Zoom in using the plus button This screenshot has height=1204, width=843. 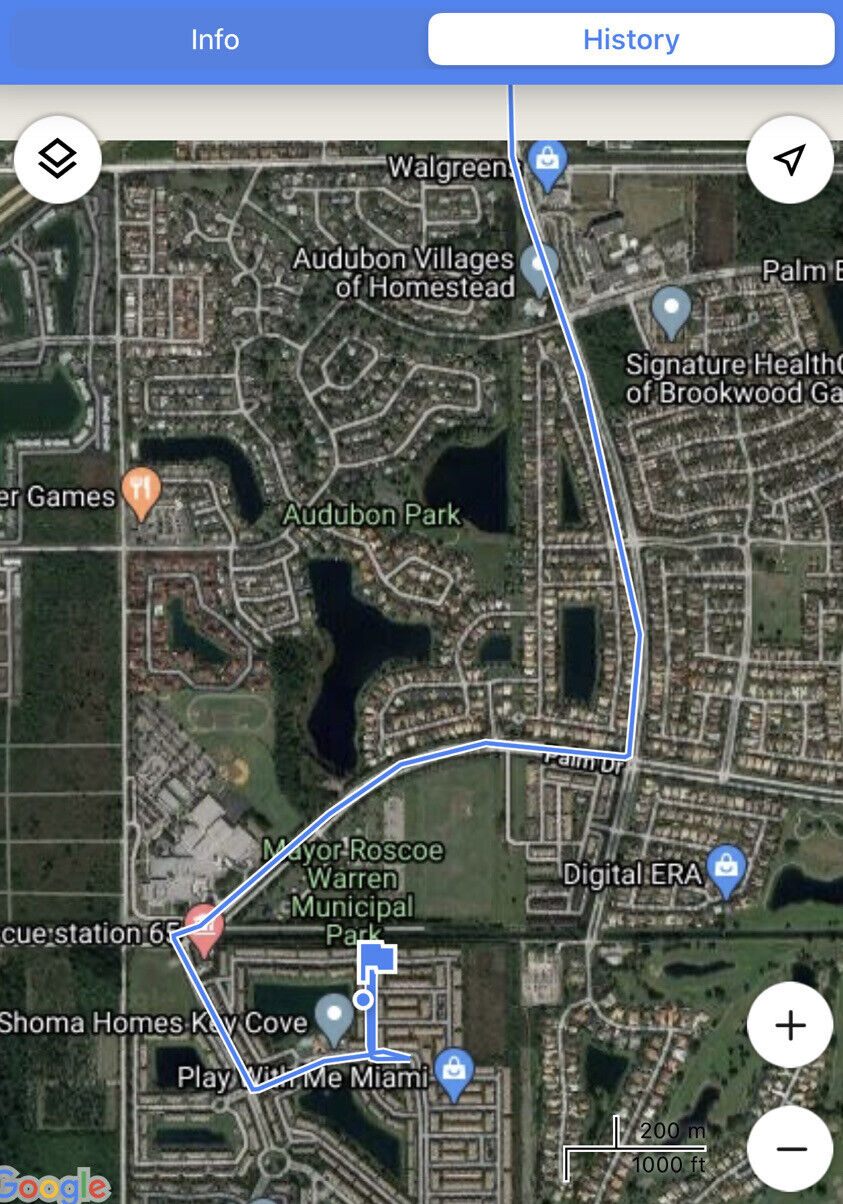[790, 1024]
